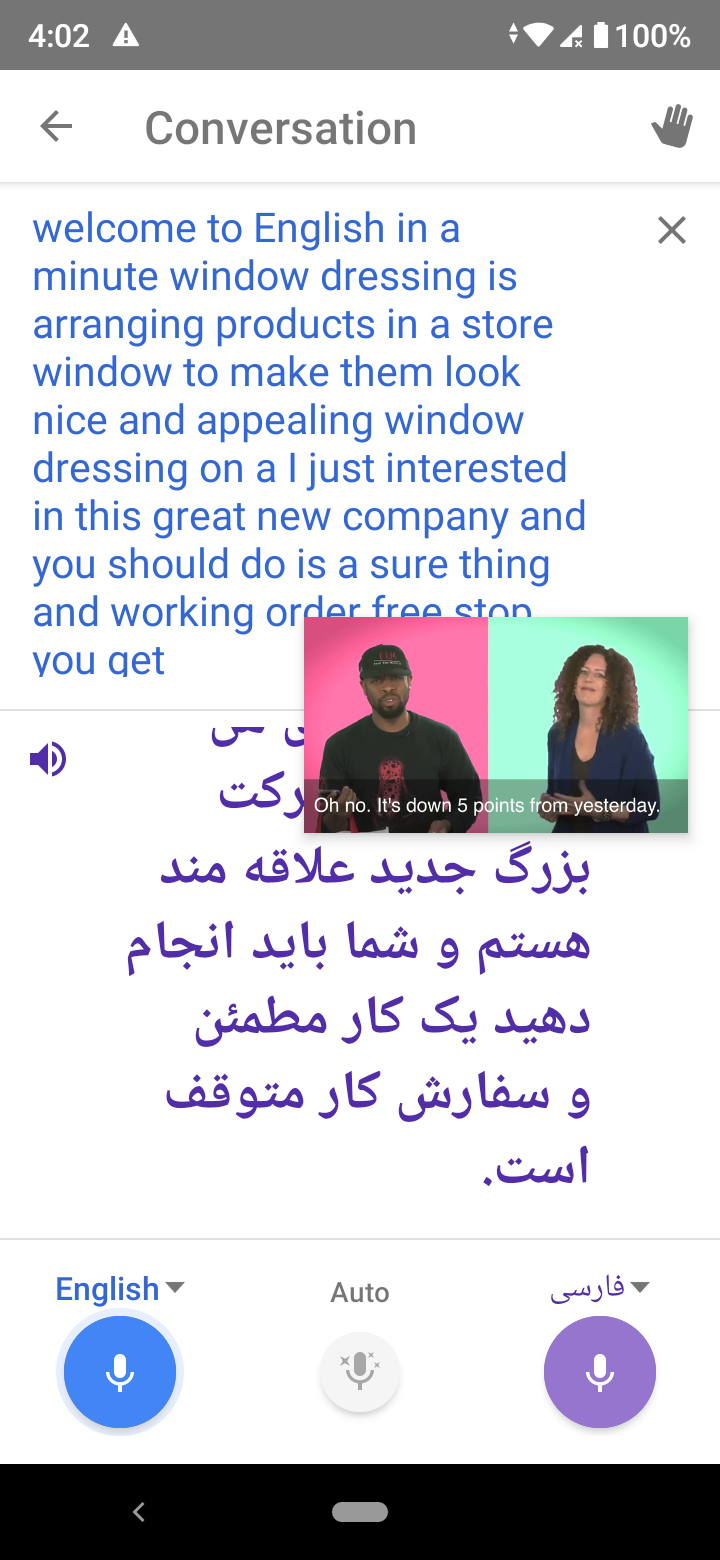The image size is (720, 1560).
Task: Enable the Auto microphone mode
Action: click(360, 1372)
